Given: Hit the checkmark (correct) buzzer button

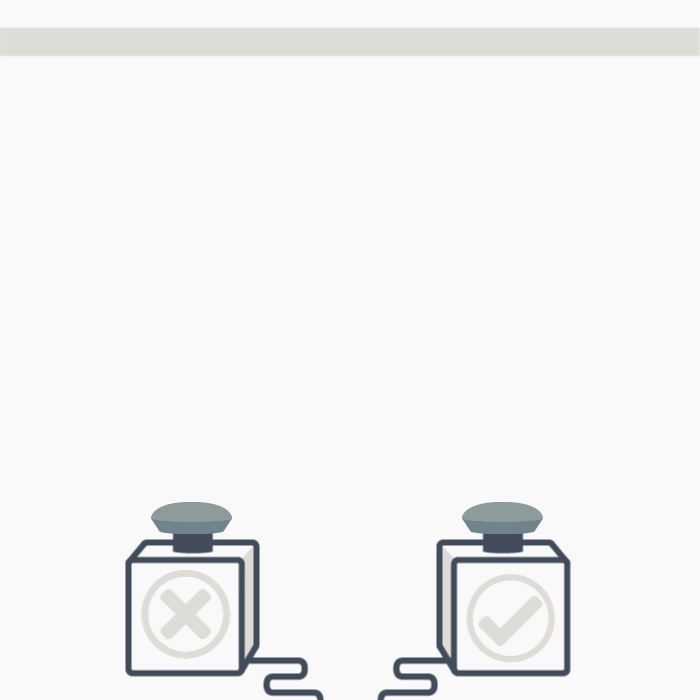Looking at the screenshot, I should pyautogui.click(x=502, y=518).
